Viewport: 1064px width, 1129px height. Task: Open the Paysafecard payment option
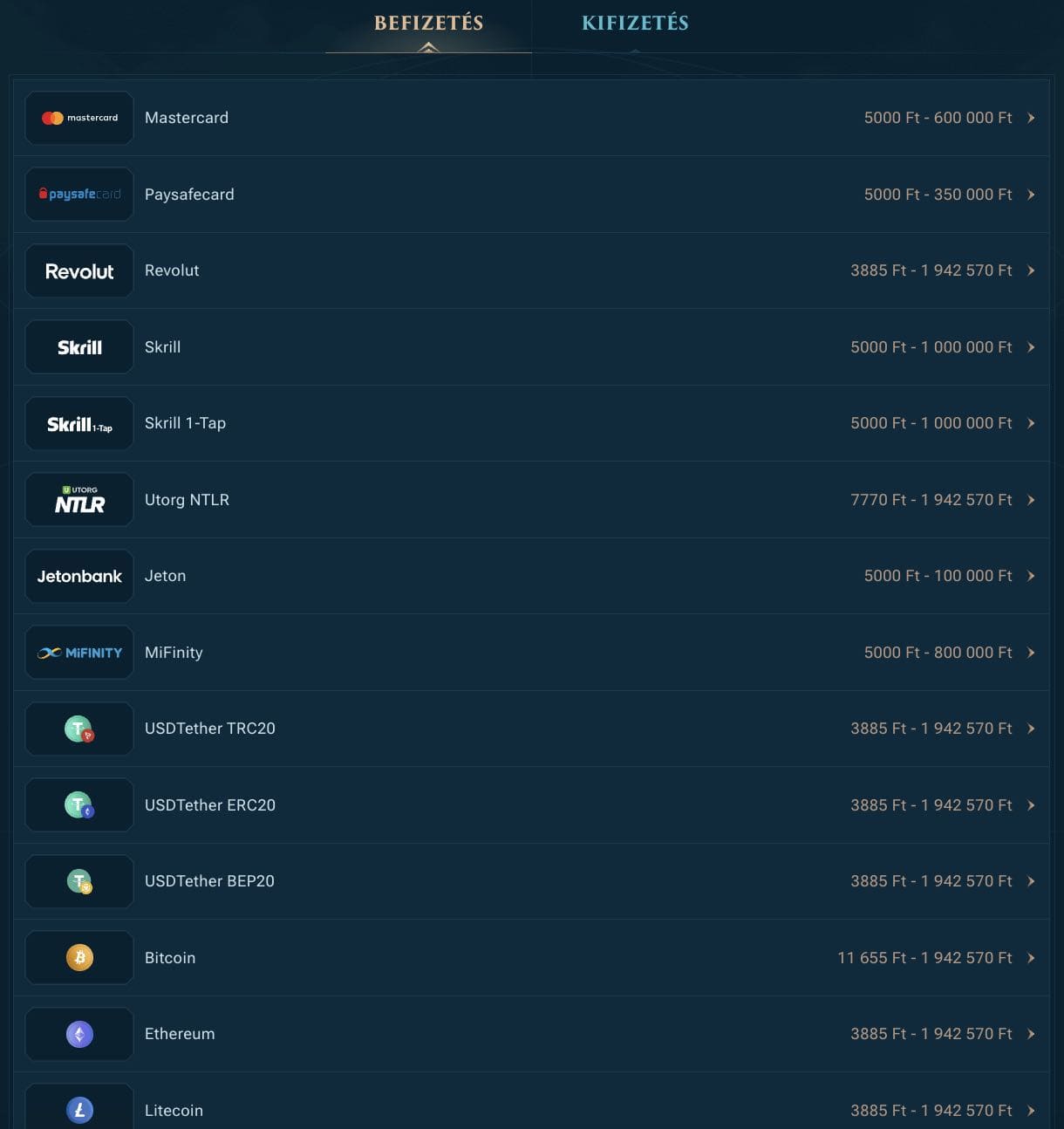pos(530,195)
